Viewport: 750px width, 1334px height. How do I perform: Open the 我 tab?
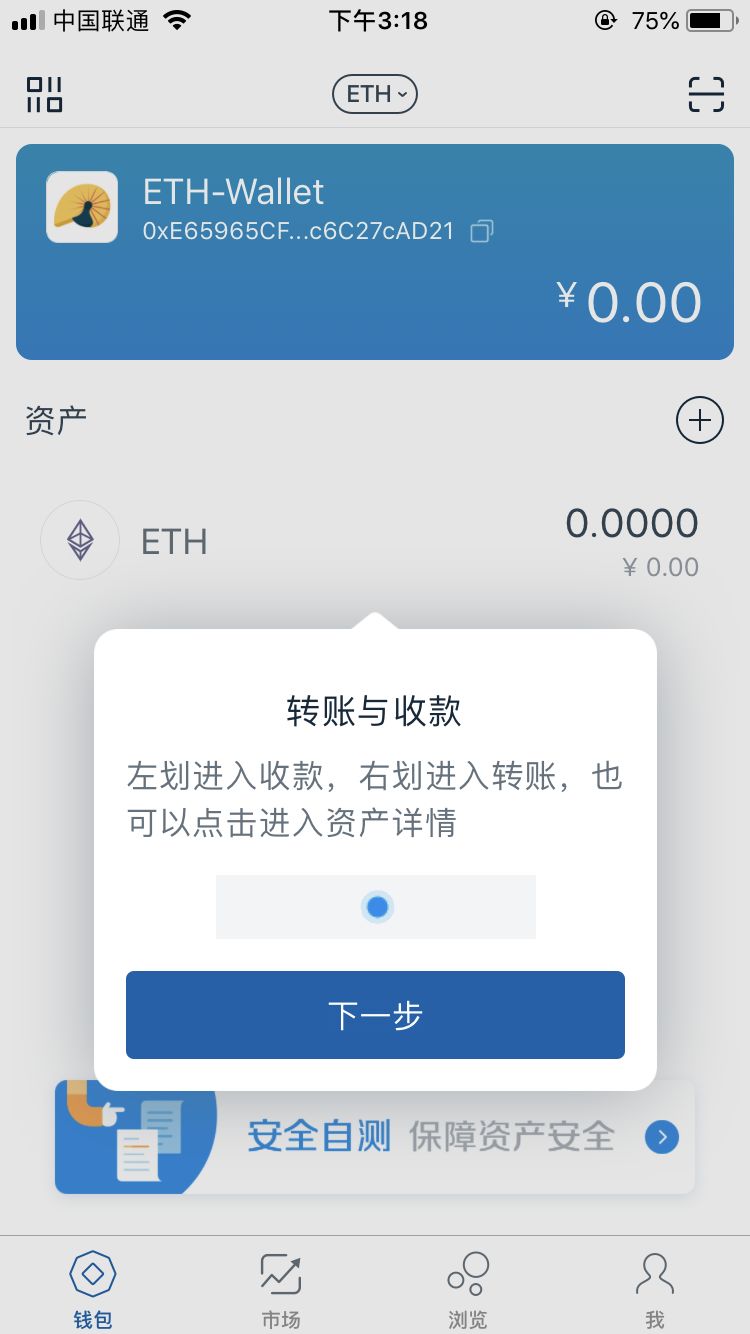(655, 1285)
